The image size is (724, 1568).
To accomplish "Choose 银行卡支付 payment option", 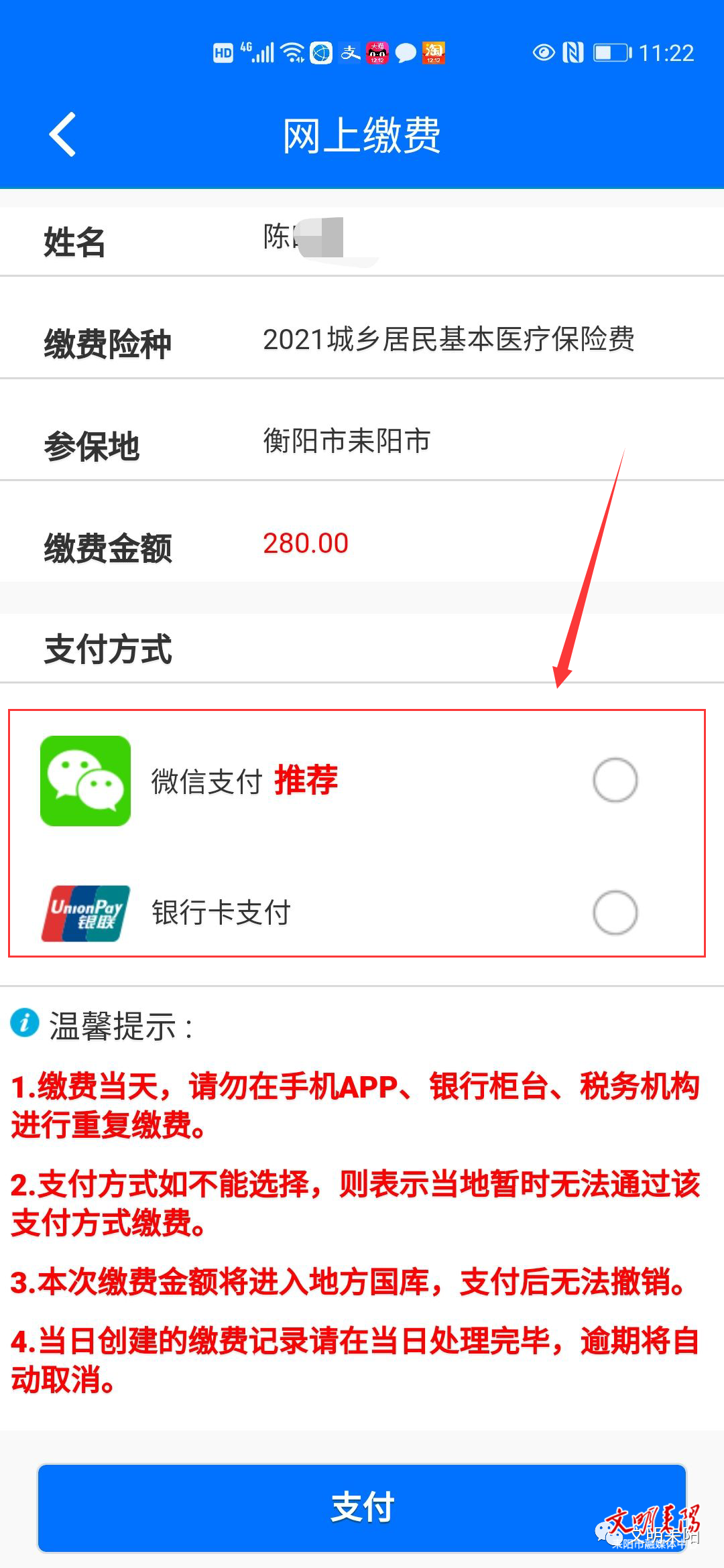I will (614, 913).
